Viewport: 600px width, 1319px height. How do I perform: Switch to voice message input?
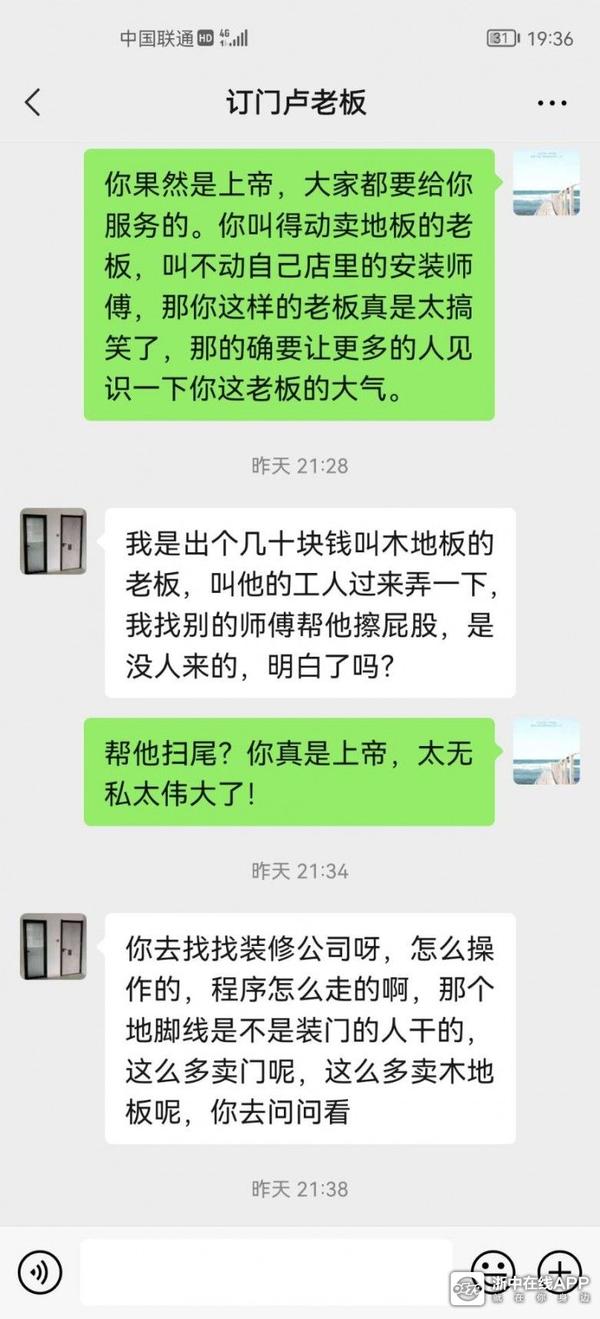(40, 1272)
